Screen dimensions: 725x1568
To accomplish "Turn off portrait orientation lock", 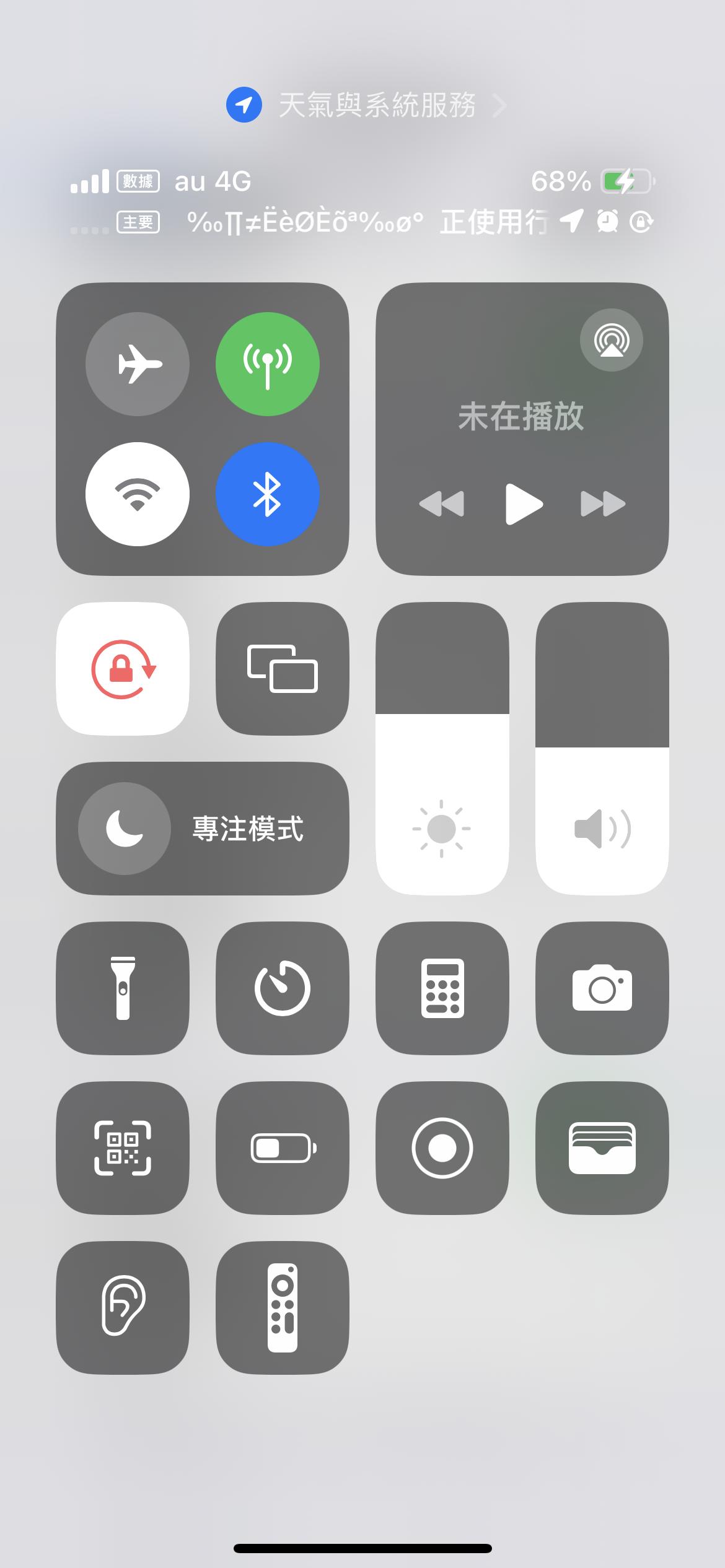I will coord(123,669).
